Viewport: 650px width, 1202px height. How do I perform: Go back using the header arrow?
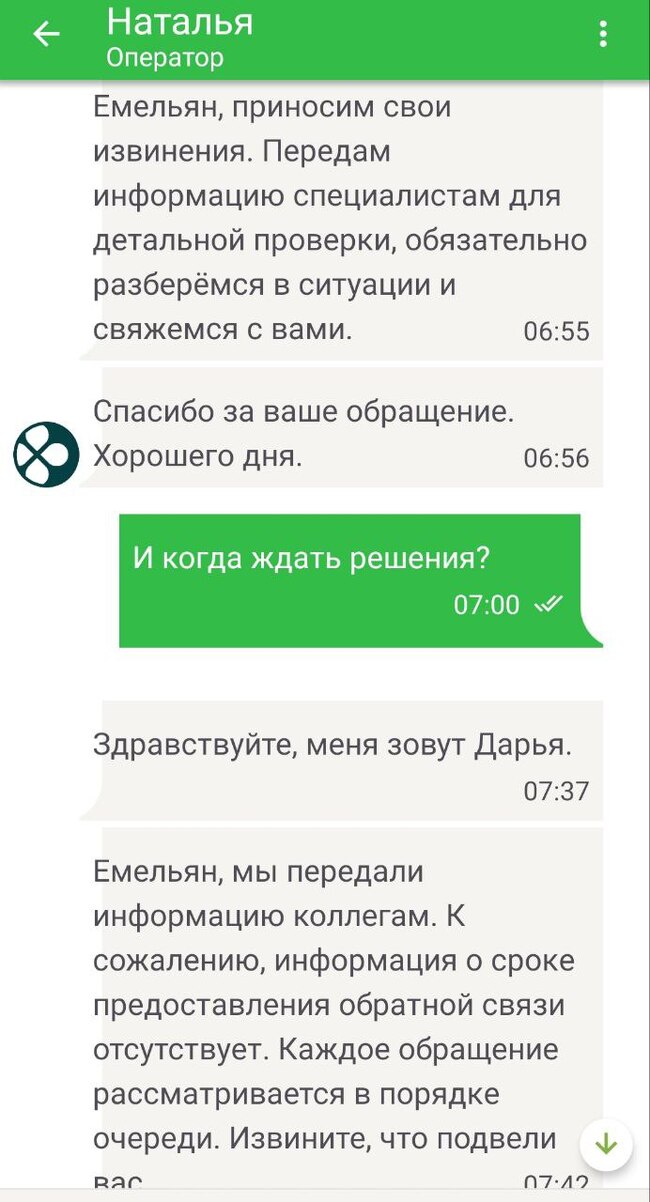46,35
